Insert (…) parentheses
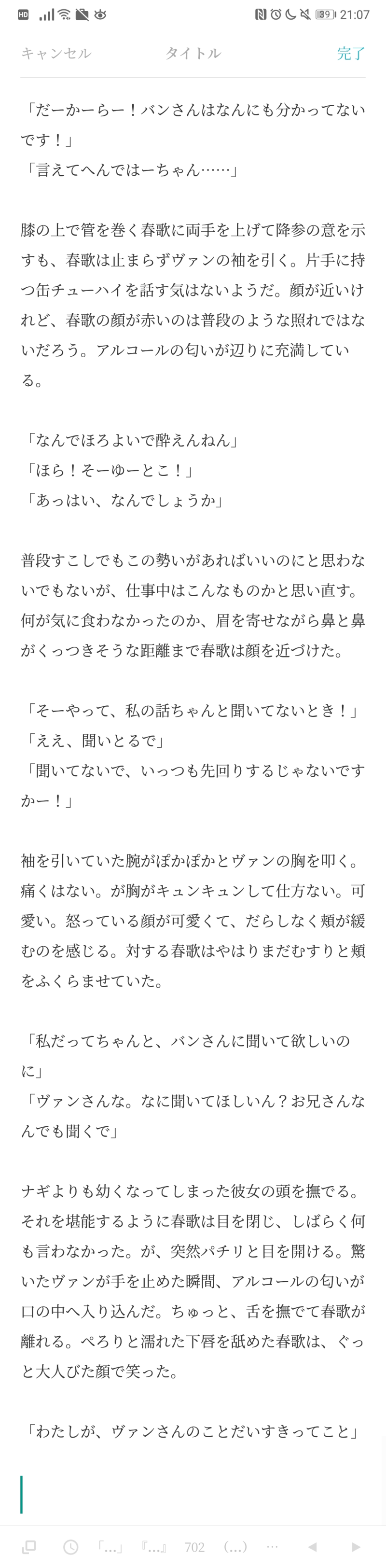The image size is (386, 1568). (235, 1547)
